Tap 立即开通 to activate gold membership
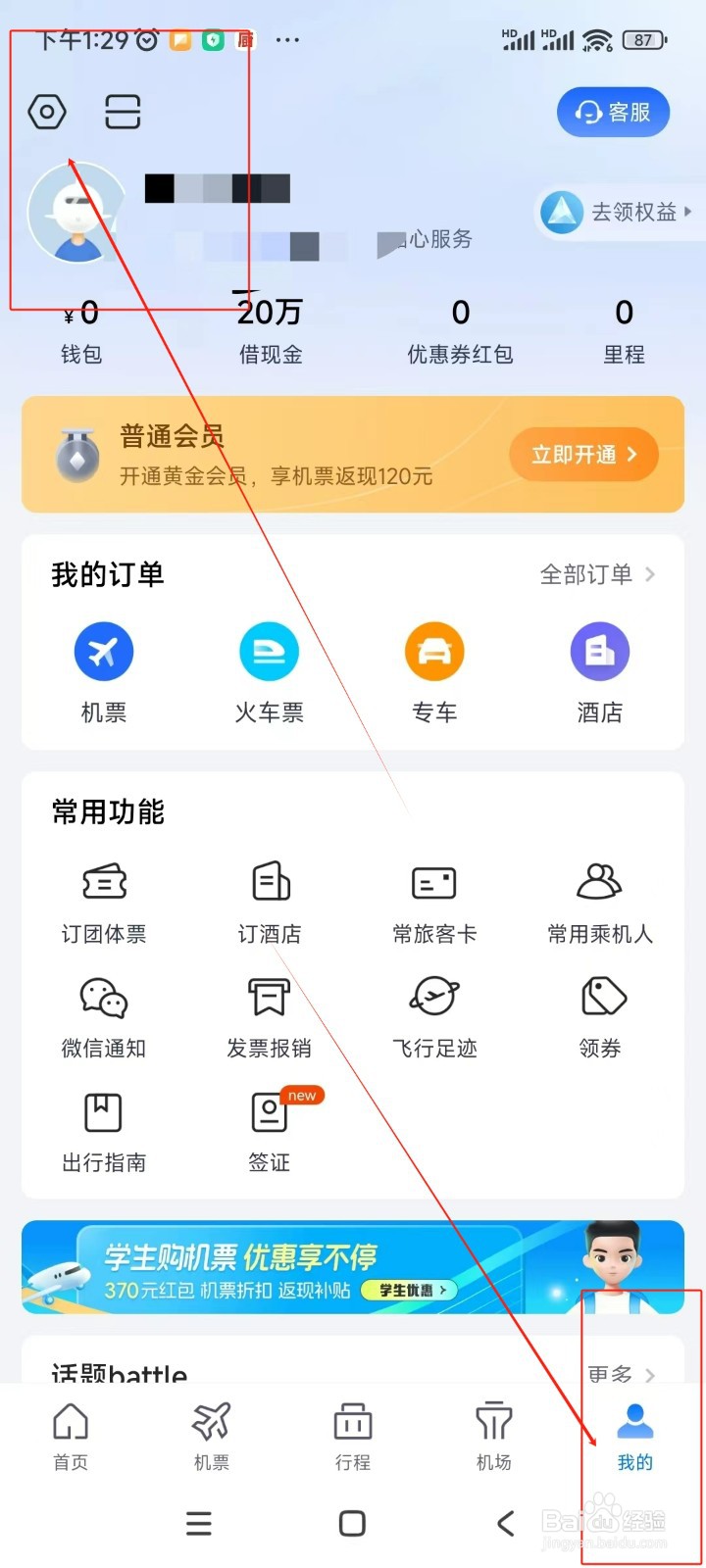This screenshot has width=706, height=1568. click(x=583, y=454)
